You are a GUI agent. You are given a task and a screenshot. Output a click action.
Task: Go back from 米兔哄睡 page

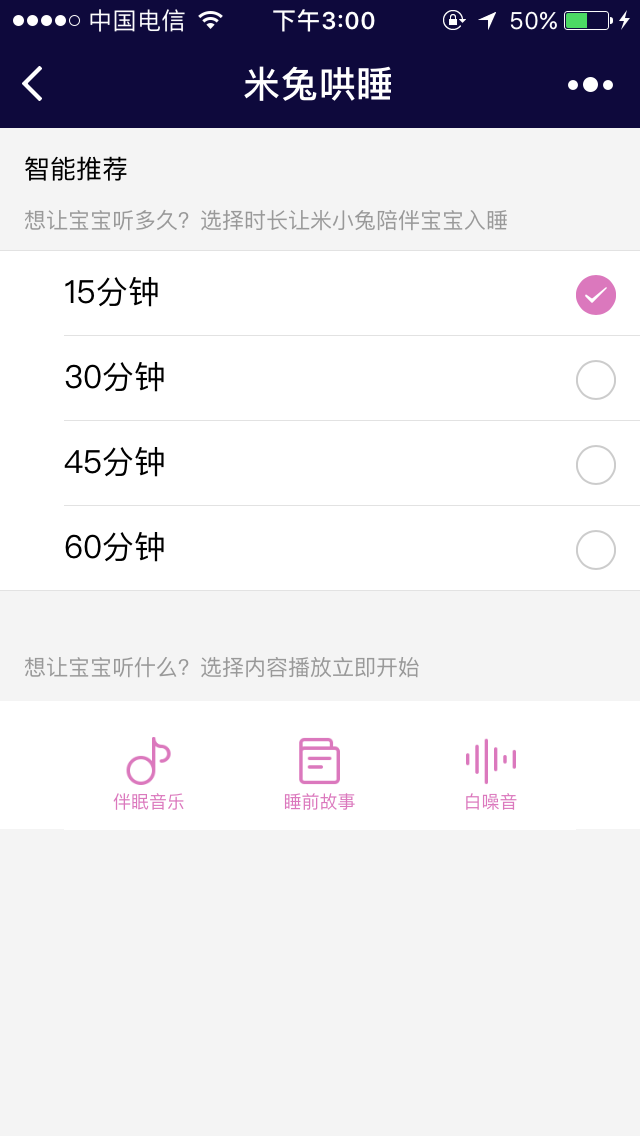tap(33, 84)
